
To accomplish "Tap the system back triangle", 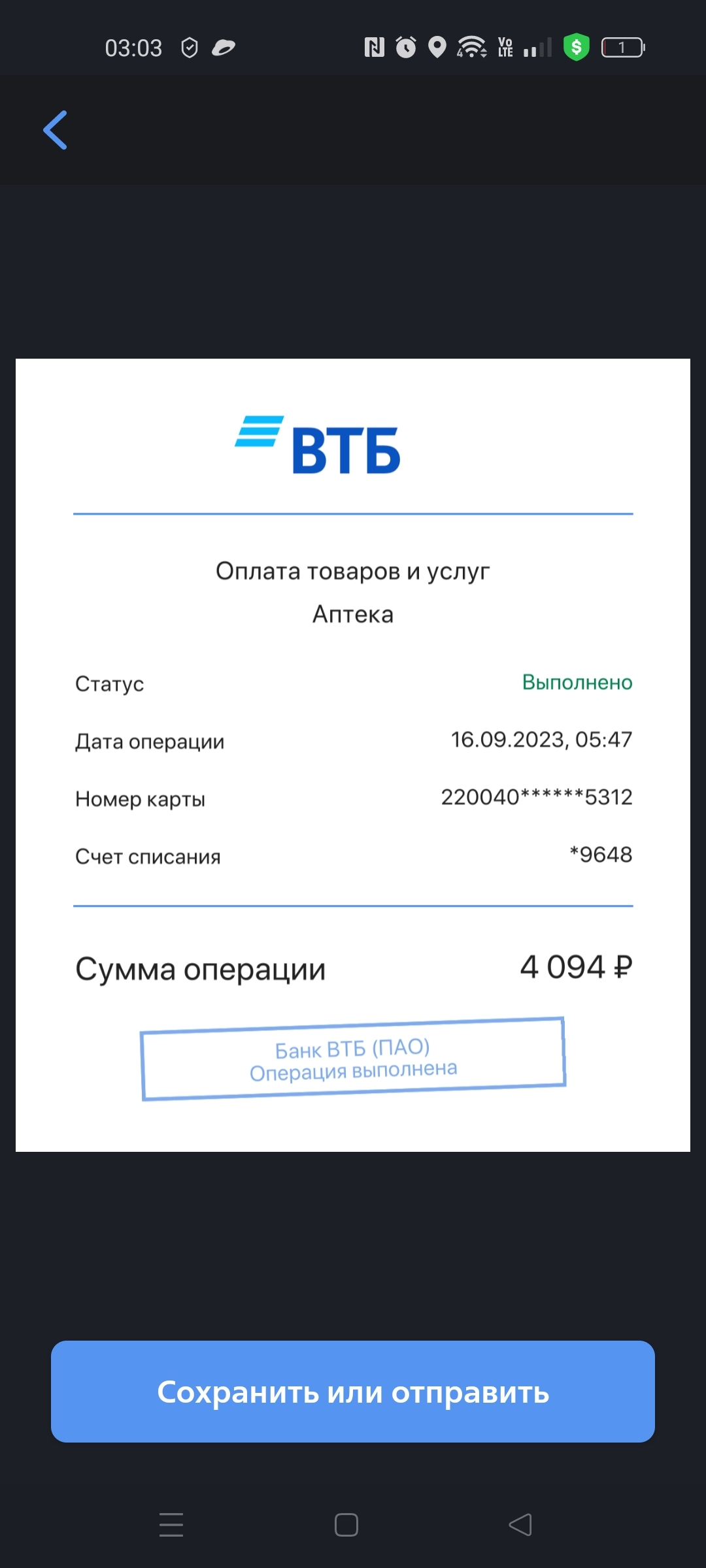I will [520, 1525].
